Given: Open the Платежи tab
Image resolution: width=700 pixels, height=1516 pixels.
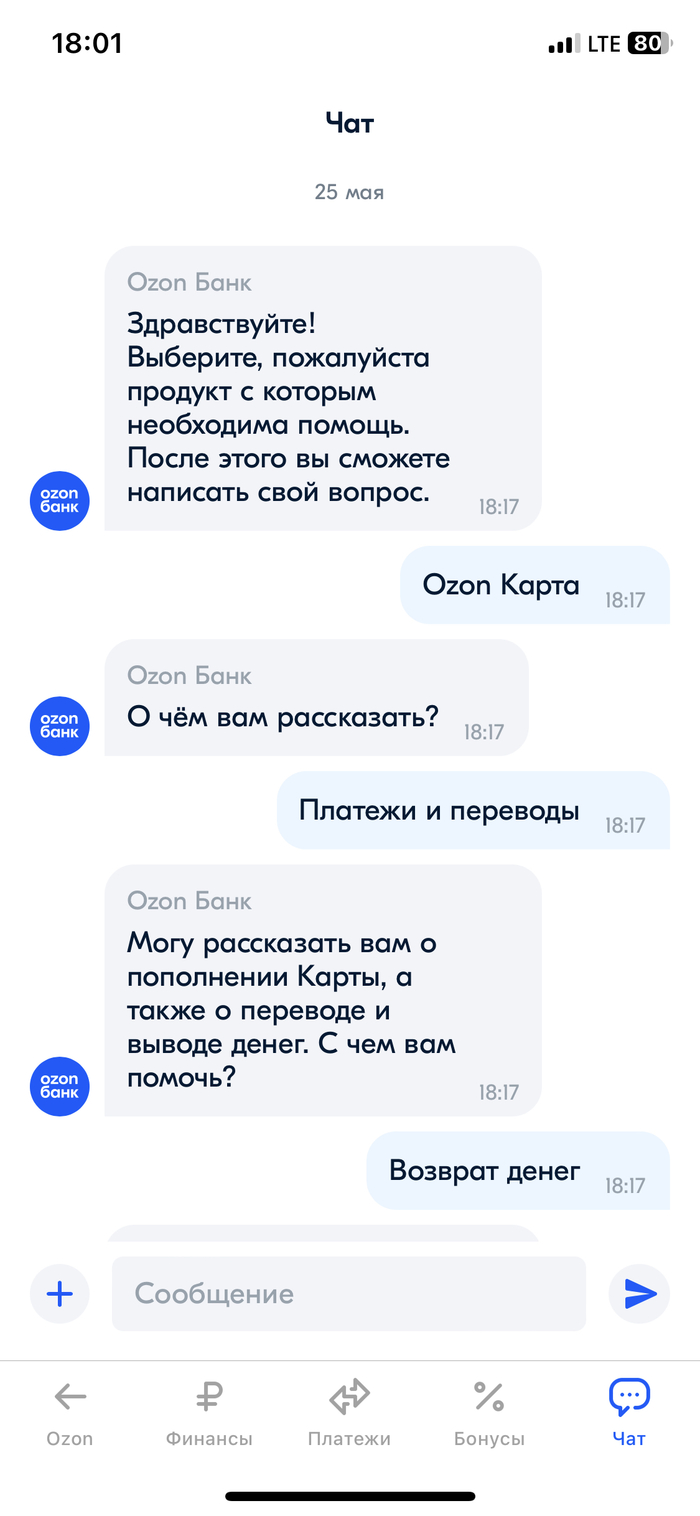Looking at the screenshot, I should point(349,1413).
